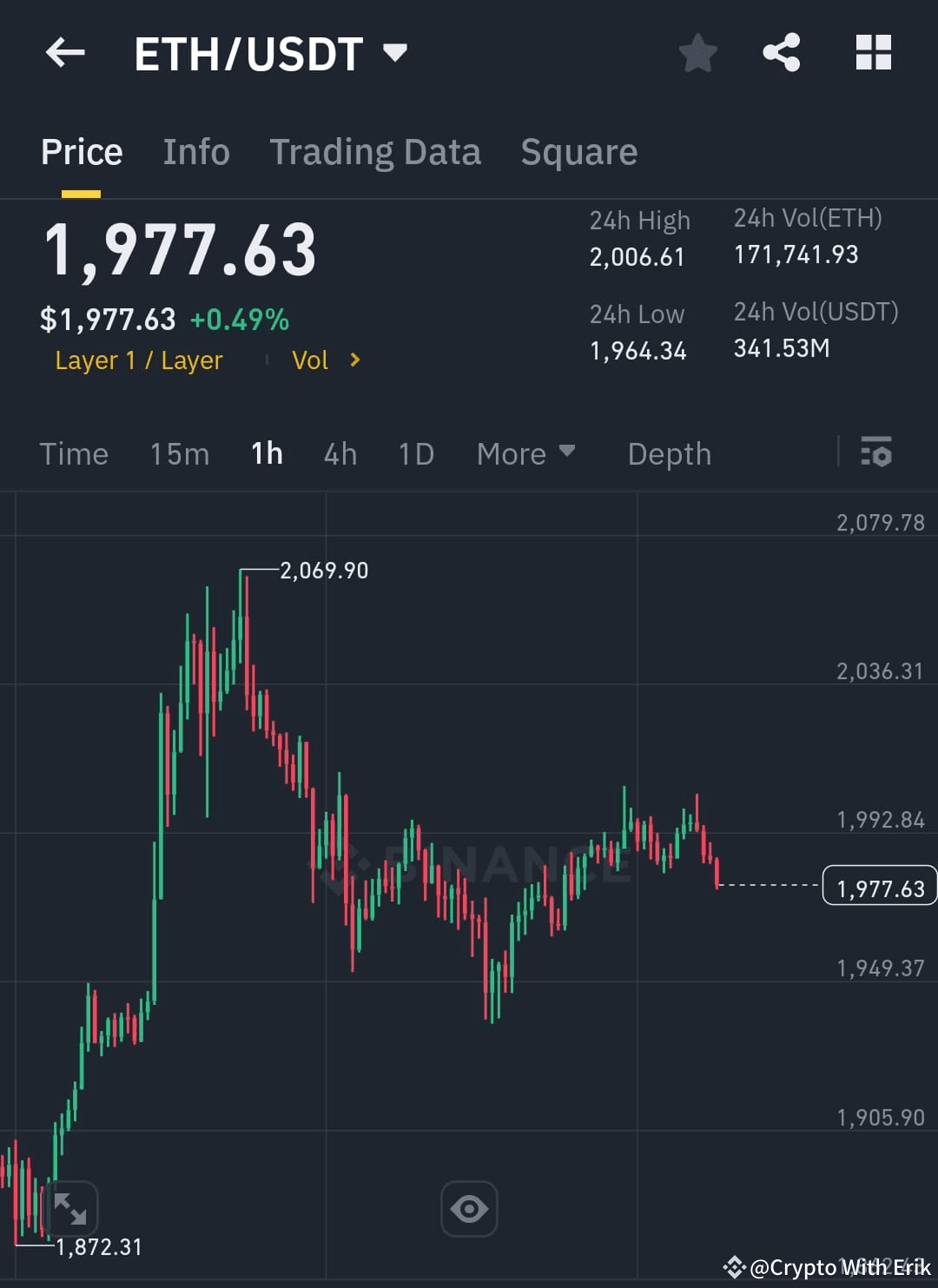Select the Price tab
Image resolution: width=938 pixels, height=1288 pixels.
point(81,152)
